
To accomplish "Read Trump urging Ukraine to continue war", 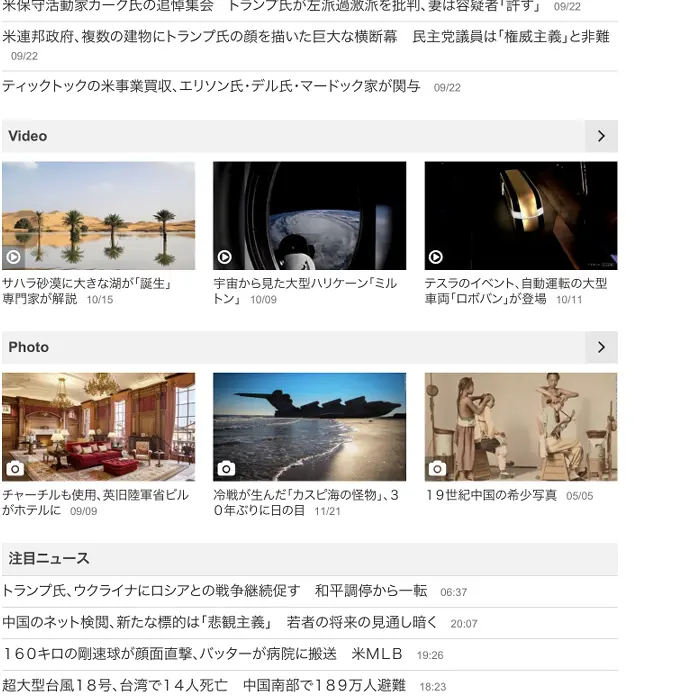I will click(214, 591).
